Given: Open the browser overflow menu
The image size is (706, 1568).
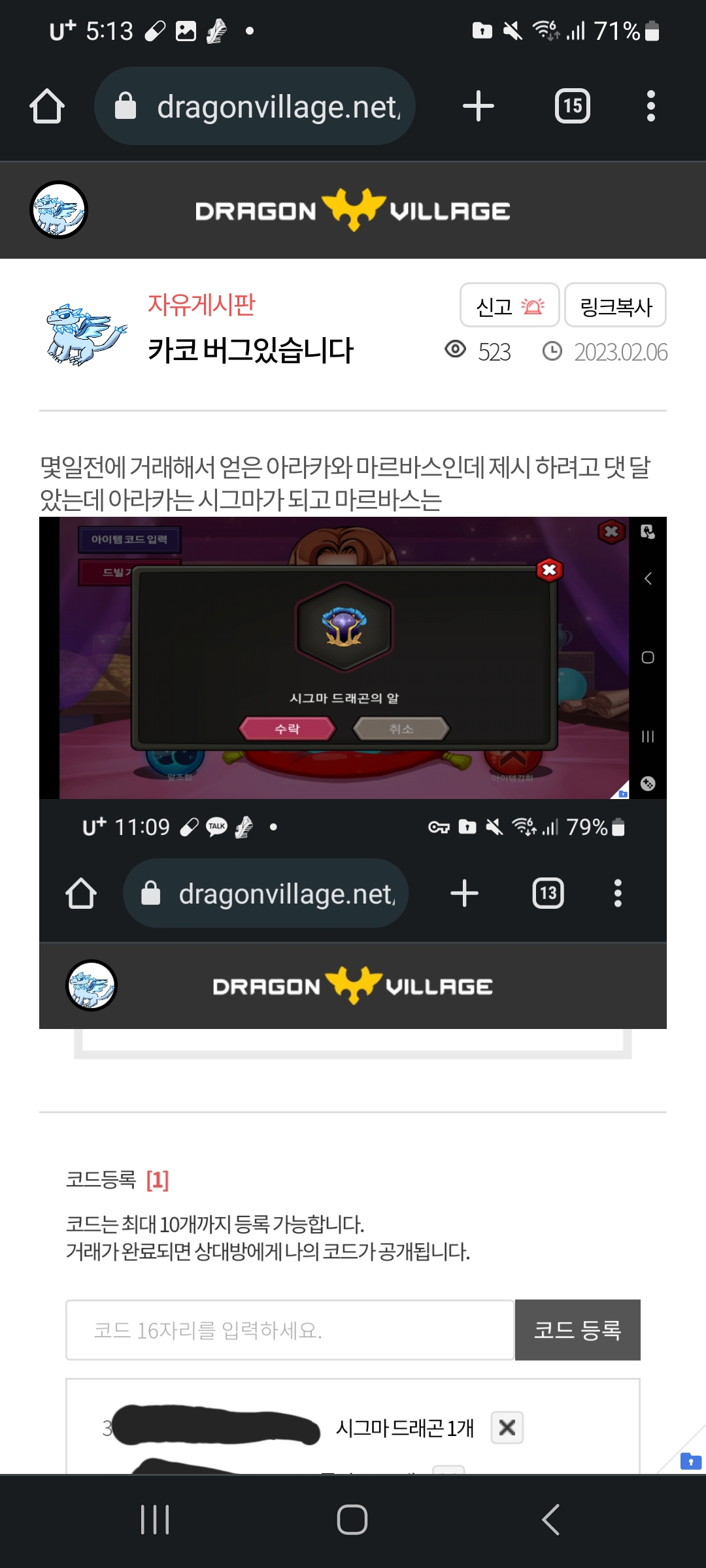Looking at the screenshot, I should (x=650, y=106).
